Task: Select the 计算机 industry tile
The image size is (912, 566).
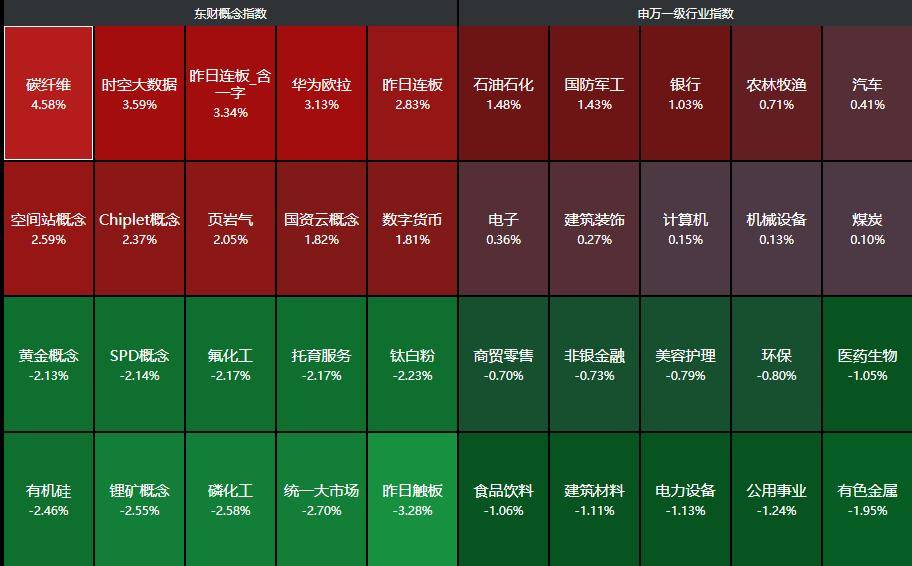Action: coord(685,228)
